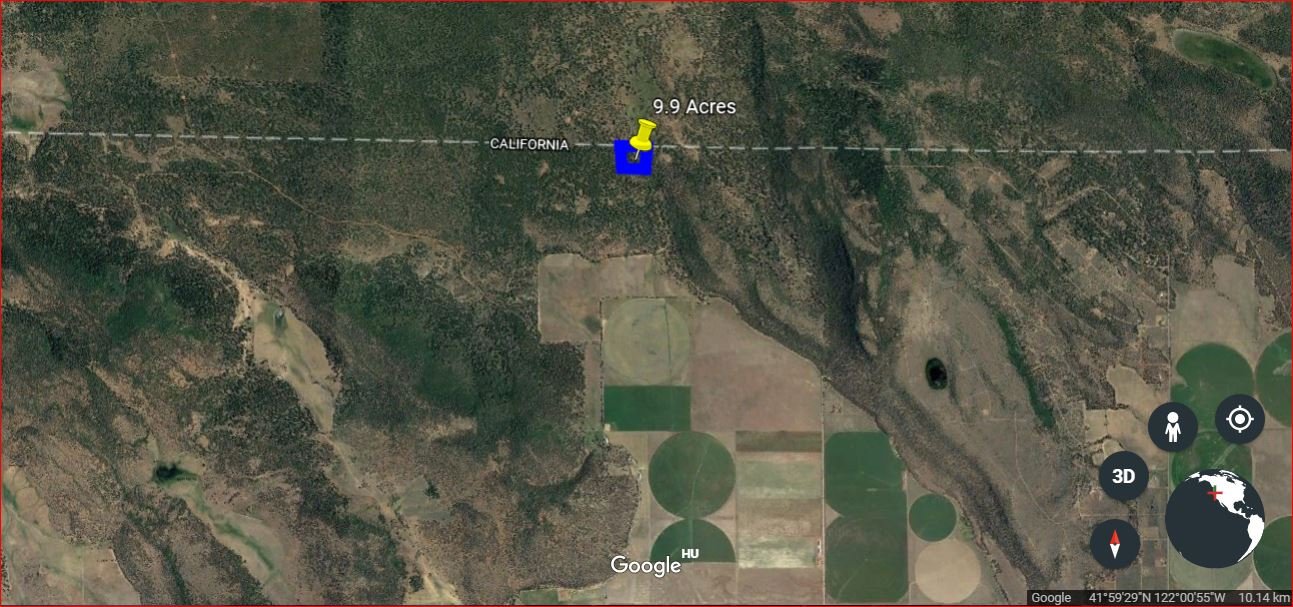
Task: Switch to 3D view
Action: 1124,476
